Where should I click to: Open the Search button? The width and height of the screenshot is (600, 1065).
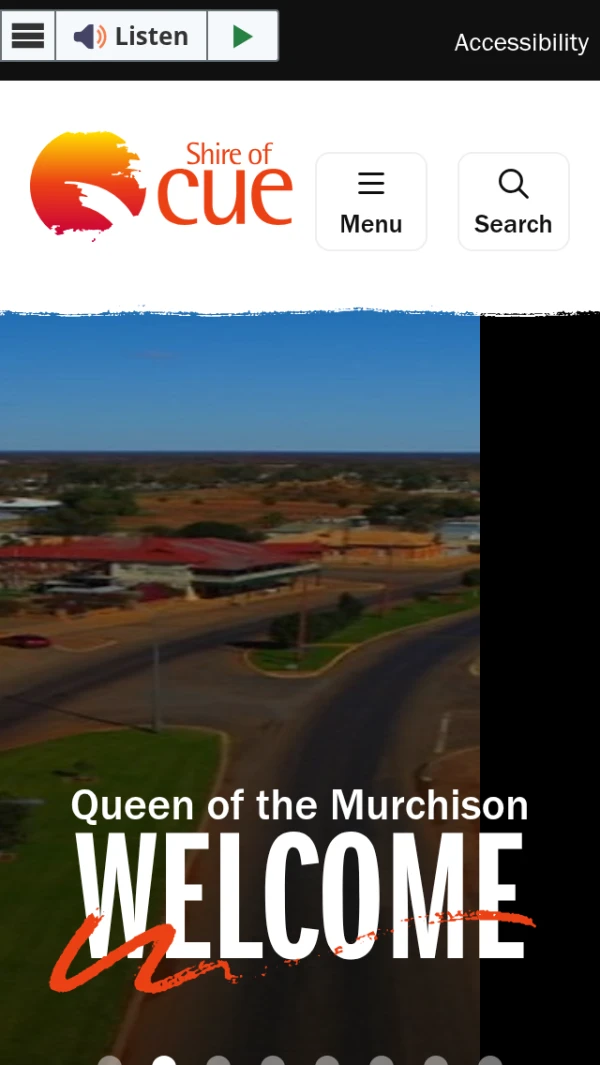513,201
